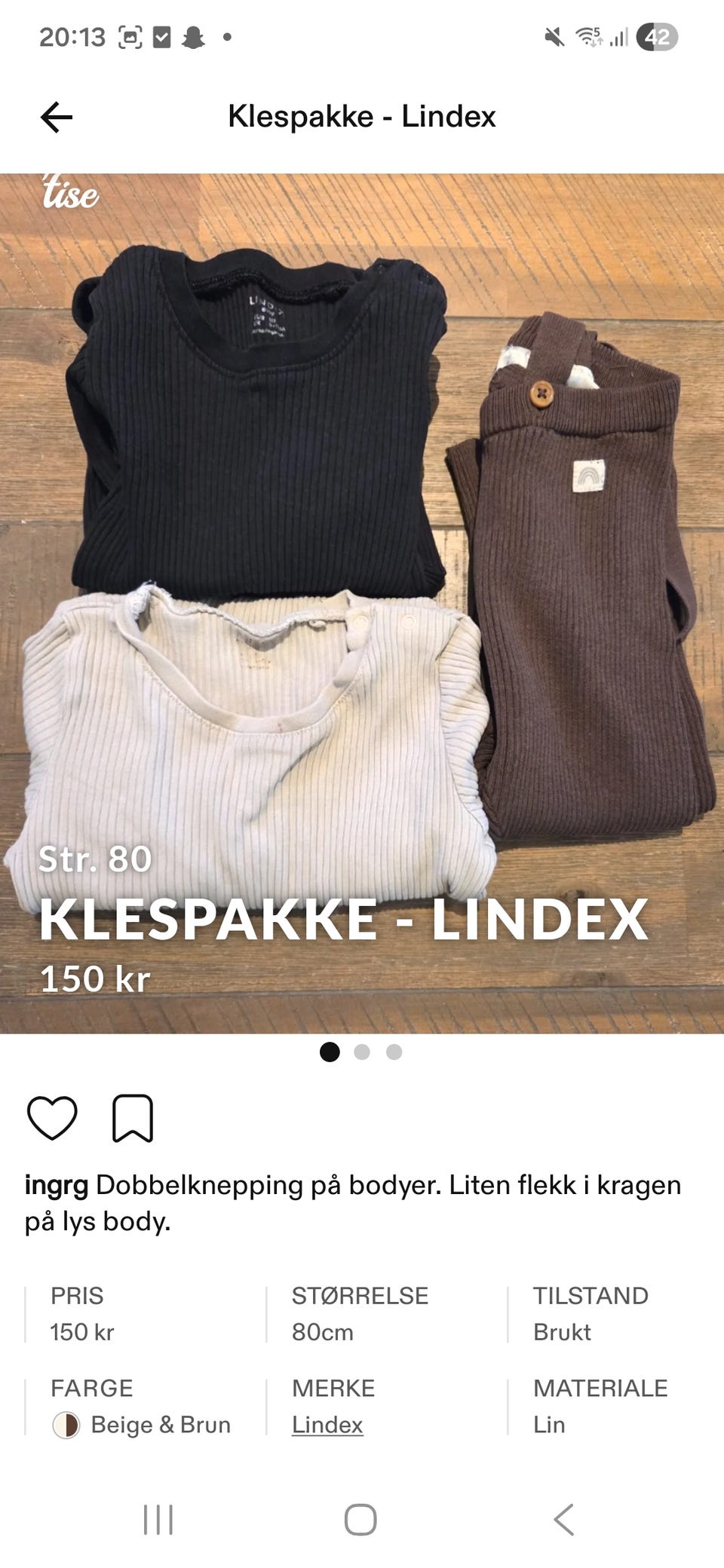Viewport: 724px width, 1568px height.
Task: Save the listing using the bookmark icon
Action: point(134,1118)
